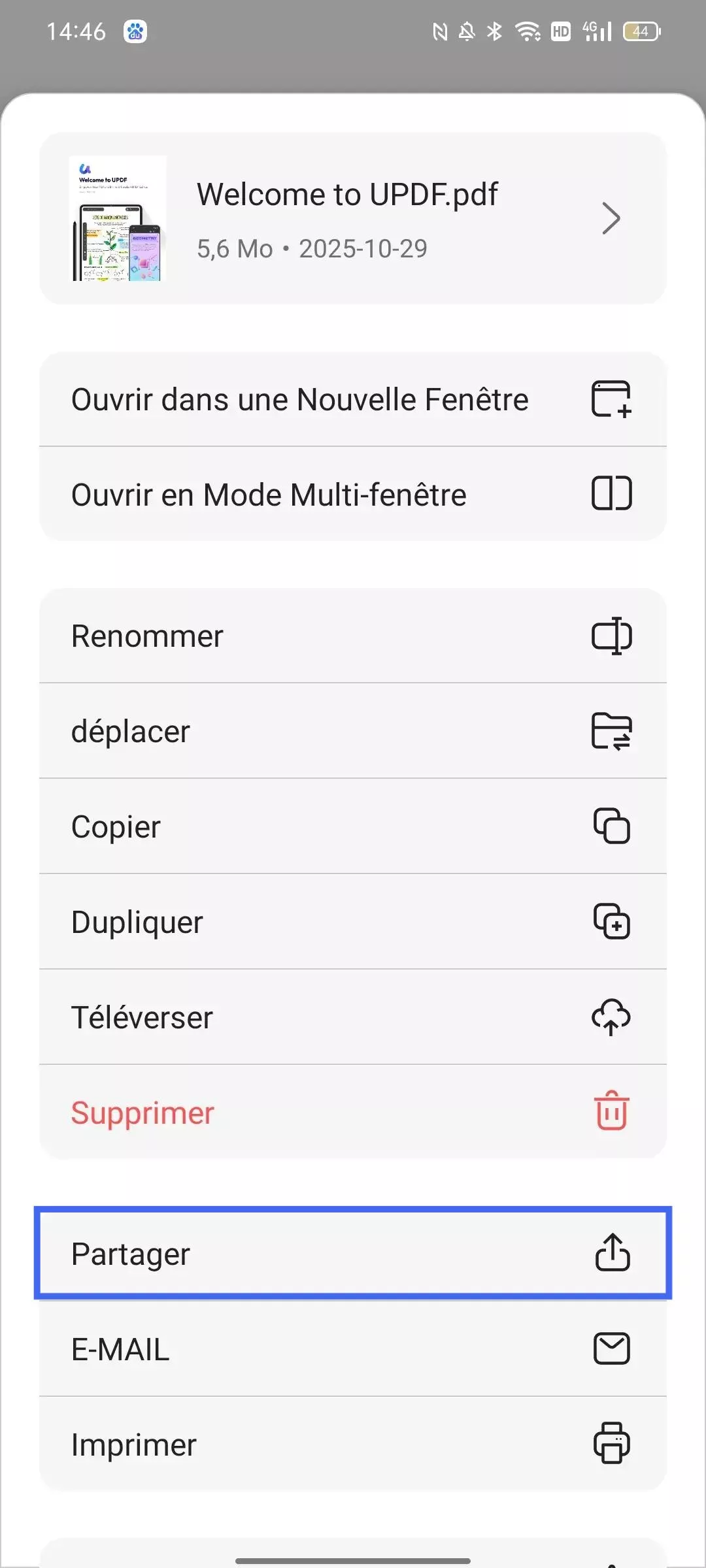
Task: Tap the split-screen icon for Multi-fenêtre mode
Action: (613, 494)
